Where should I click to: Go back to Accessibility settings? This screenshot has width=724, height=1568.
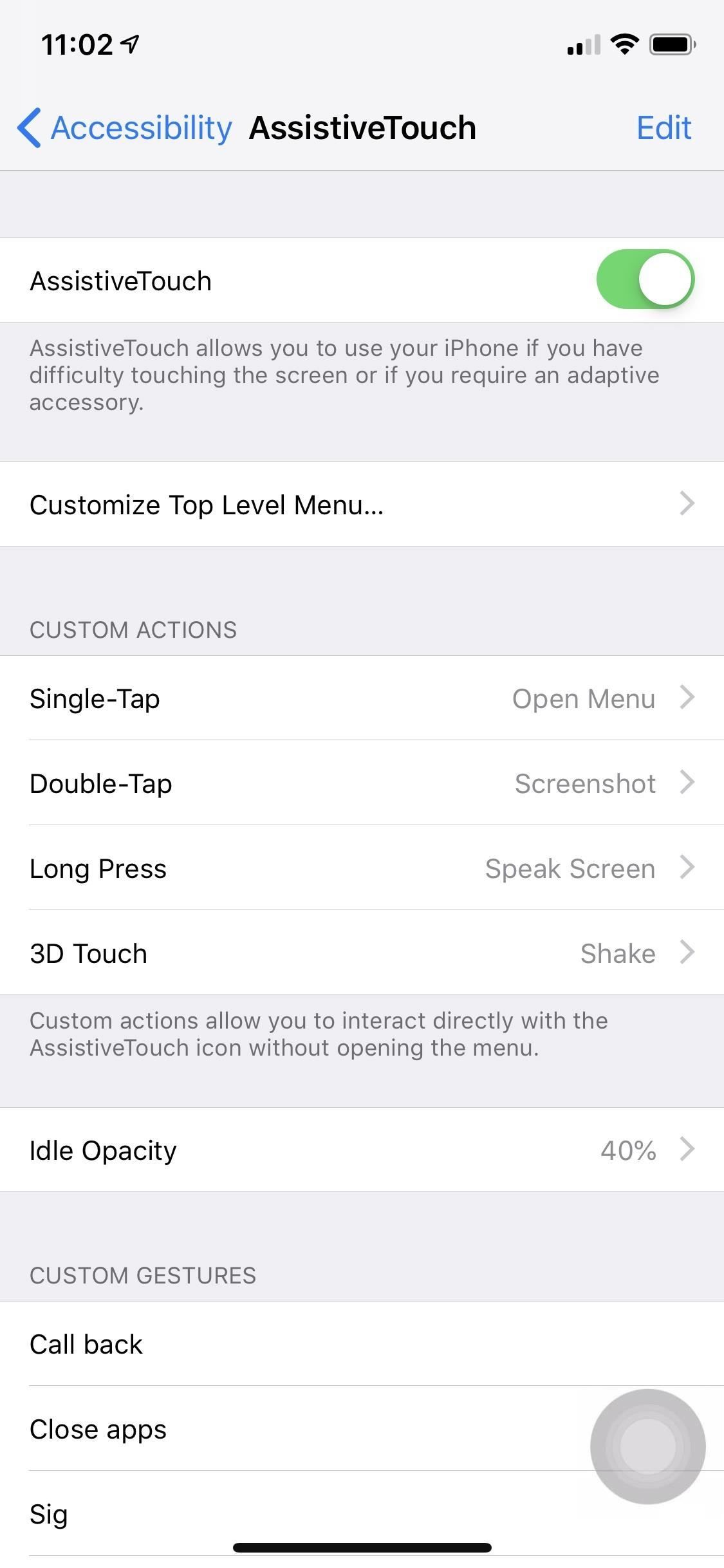pyautogui.click(x=125, y=127)
